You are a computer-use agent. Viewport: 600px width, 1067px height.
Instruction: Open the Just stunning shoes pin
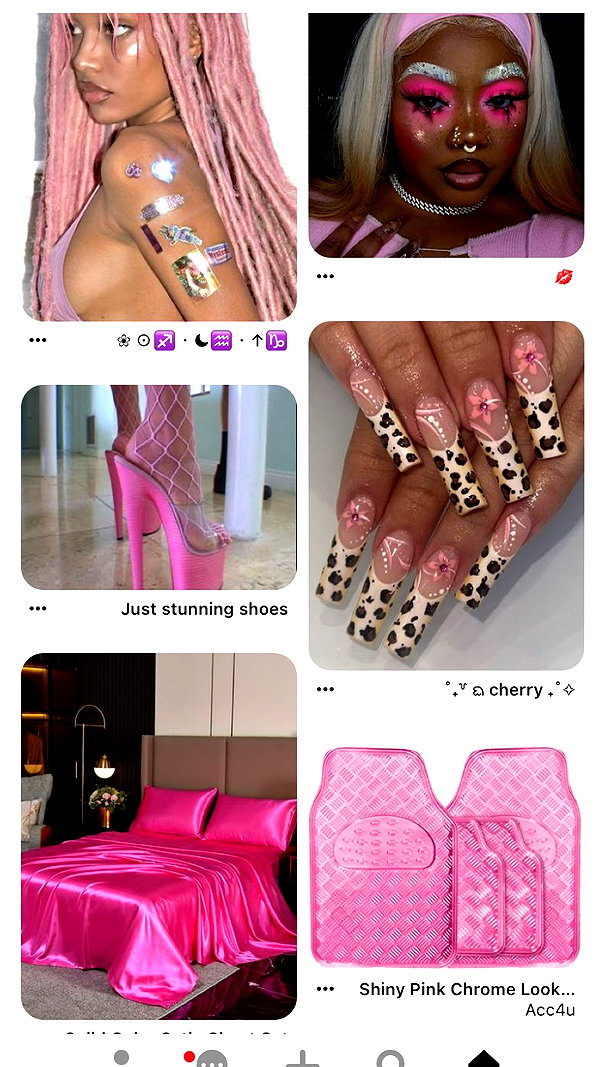[159, 487]
